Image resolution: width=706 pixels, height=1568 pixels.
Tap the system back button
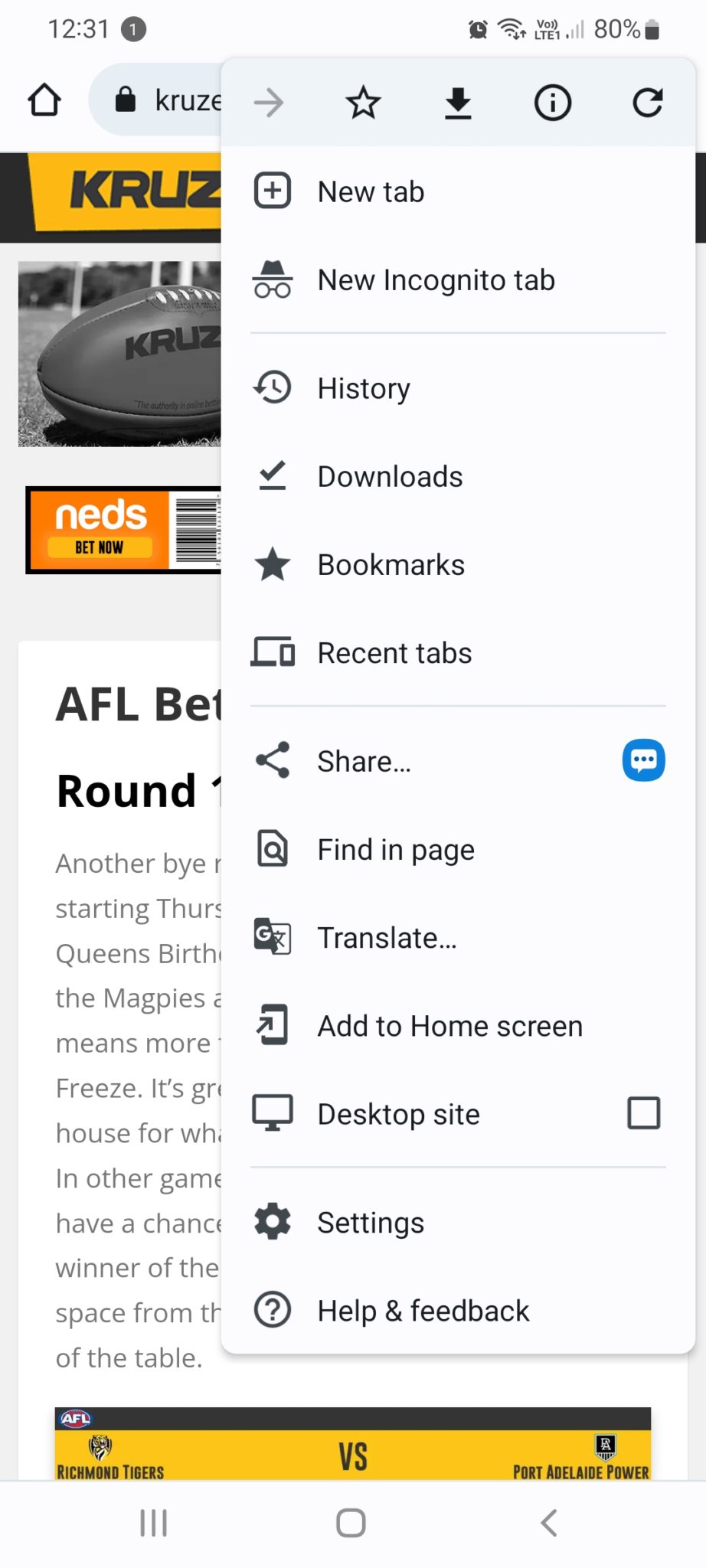click(x=549, y=1523)
